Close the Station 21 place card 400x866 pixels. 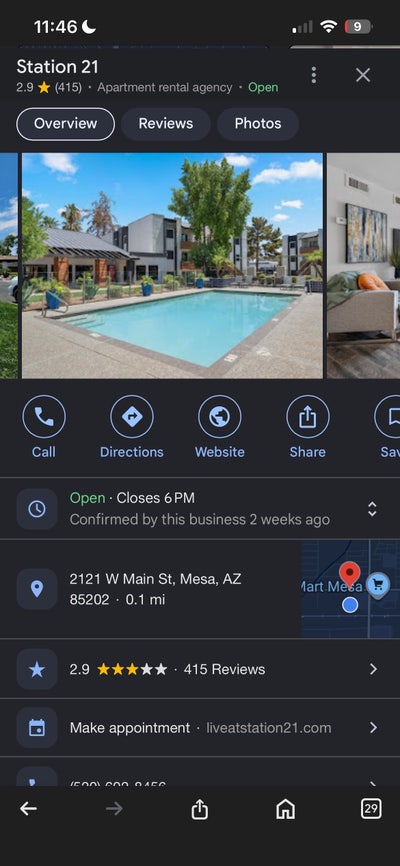[363, 75]
